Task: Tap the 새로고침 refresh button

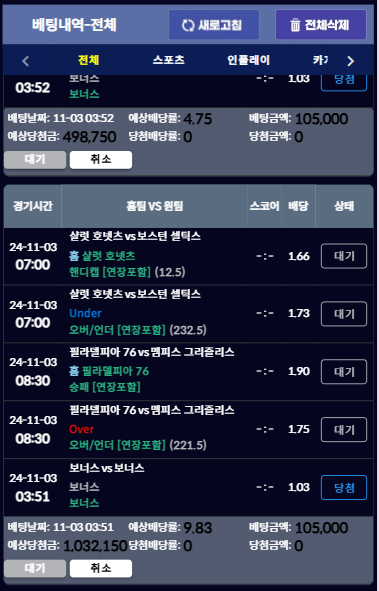Action: click(214, 25)
